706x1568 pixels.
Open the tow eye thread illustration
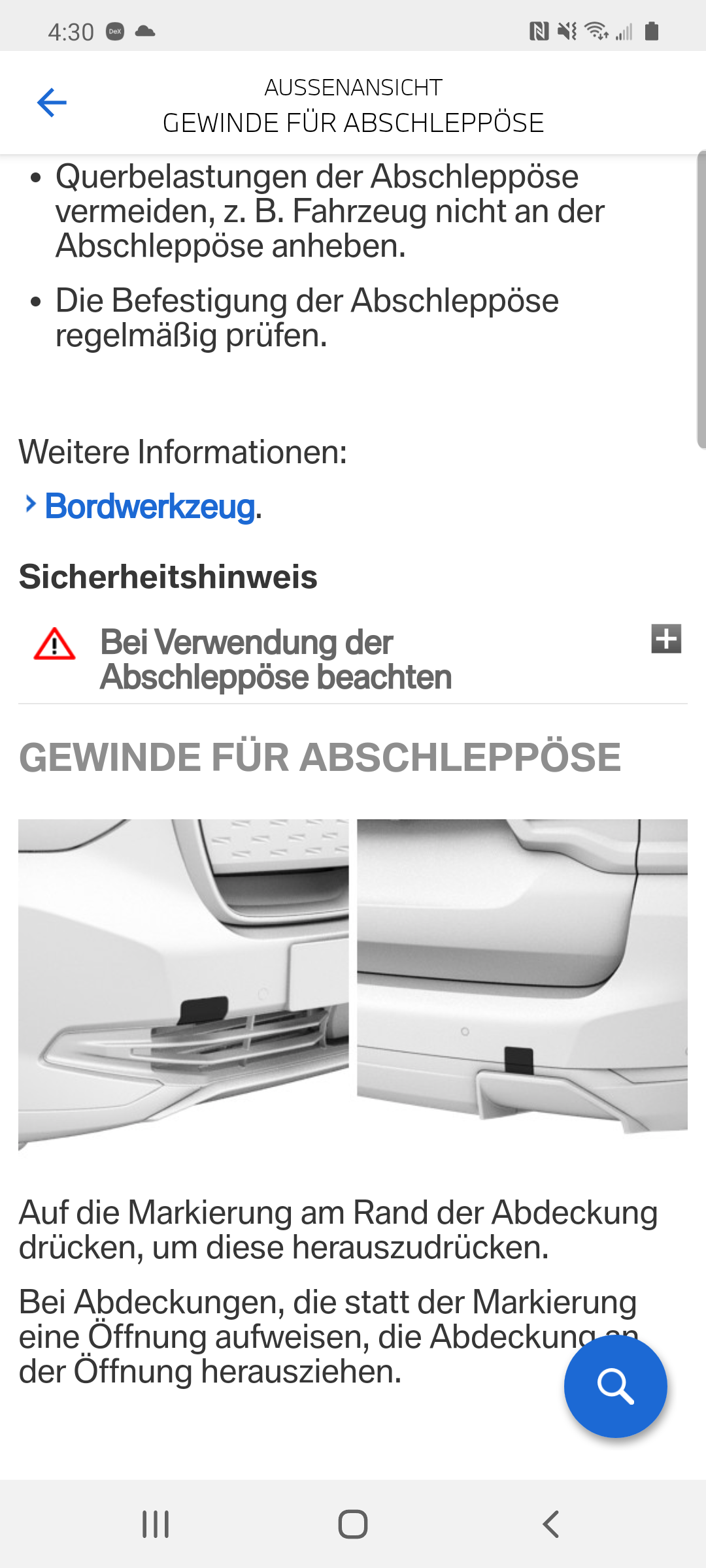[352, 983]
